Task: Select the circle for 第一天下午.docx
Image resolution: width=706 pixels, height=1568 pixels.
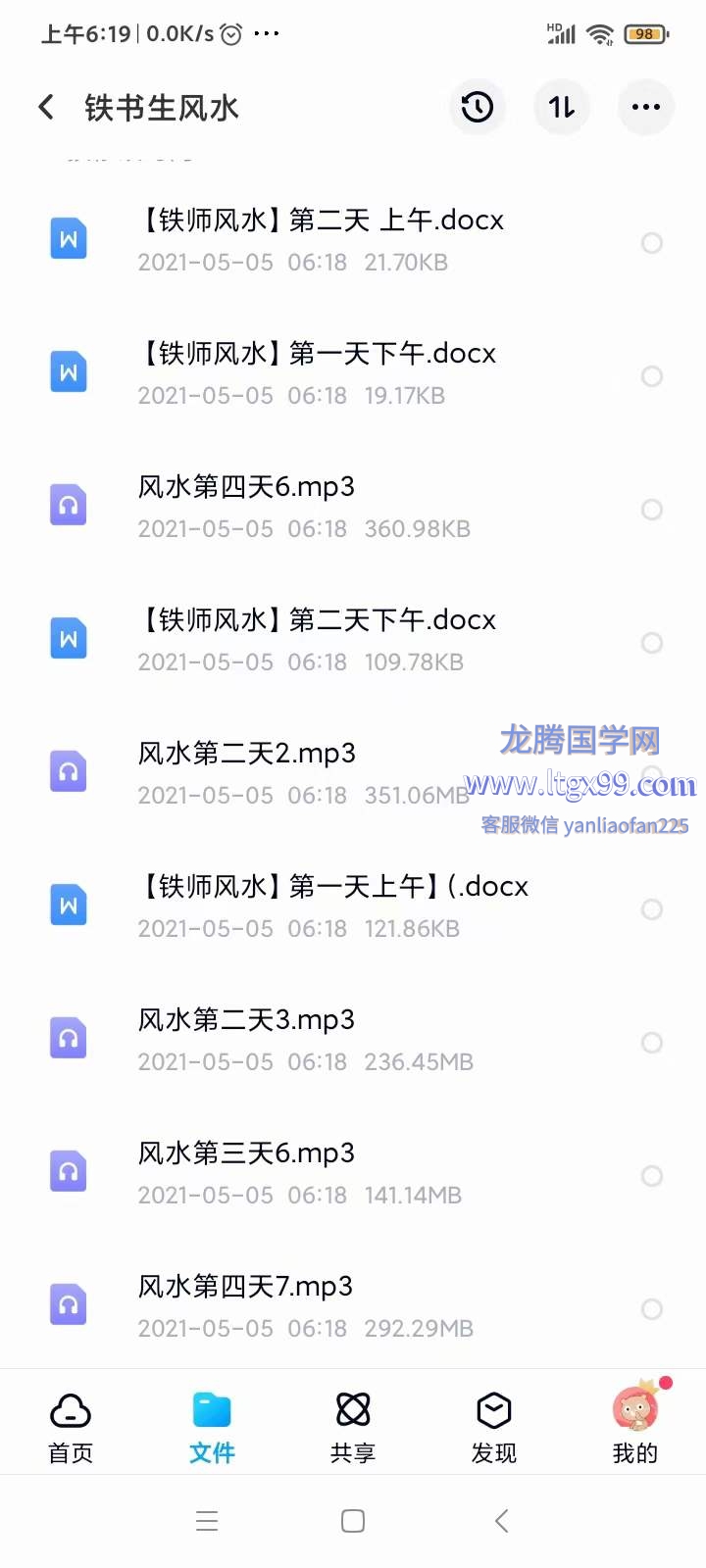Action: [x=652, y=376]
